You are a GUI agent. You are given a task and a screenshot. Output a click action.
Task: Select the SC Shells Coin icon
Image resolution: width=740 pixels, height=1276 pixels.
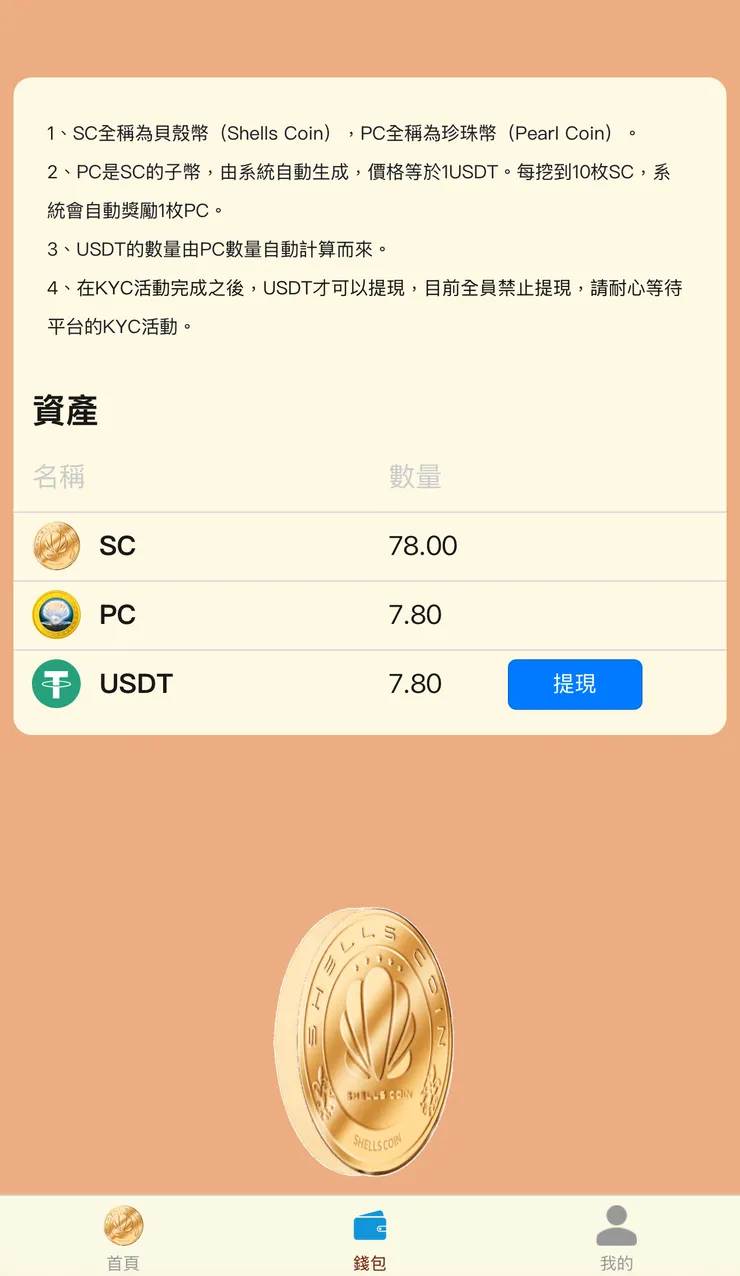(x=56, y=546)
